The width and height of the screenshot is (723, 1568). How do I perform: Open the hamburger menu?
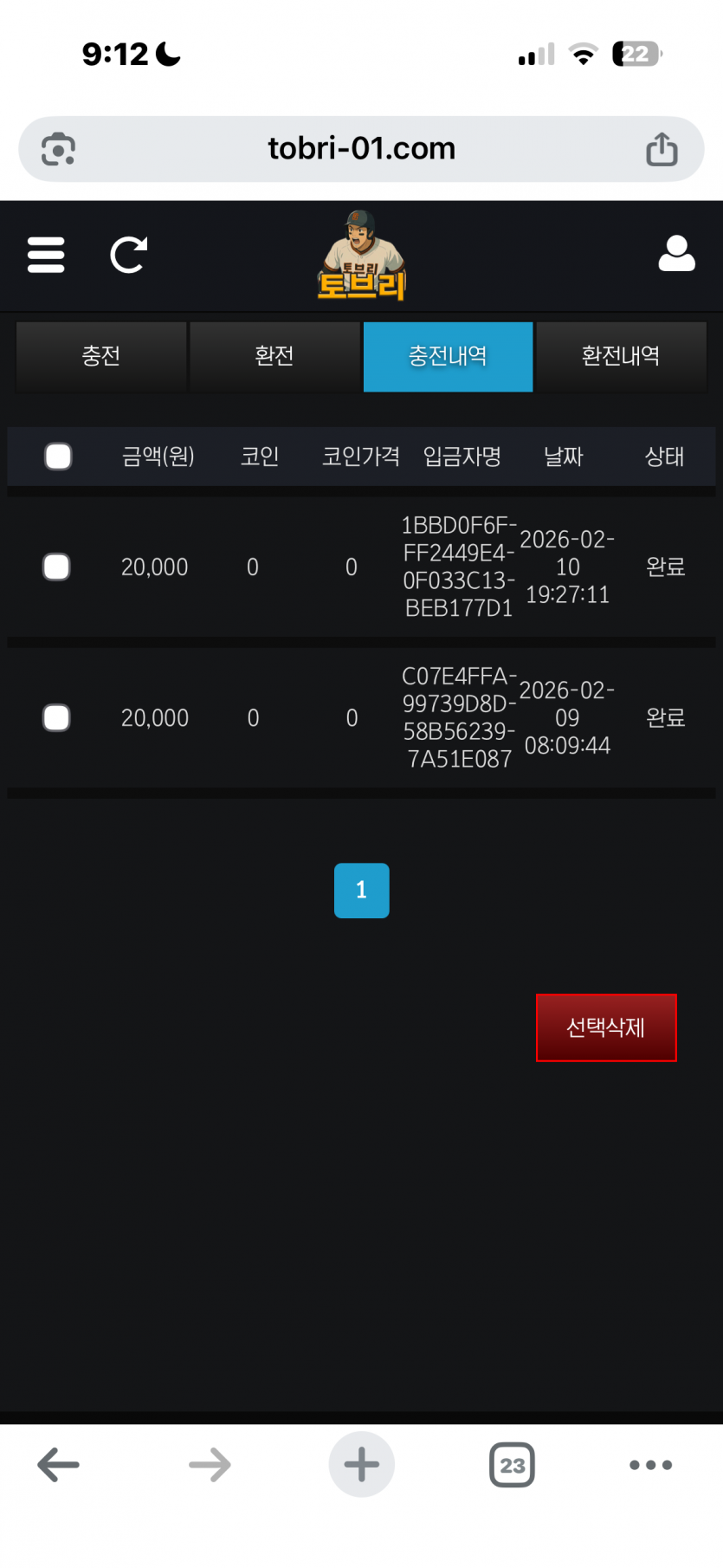tap(46, 255)
